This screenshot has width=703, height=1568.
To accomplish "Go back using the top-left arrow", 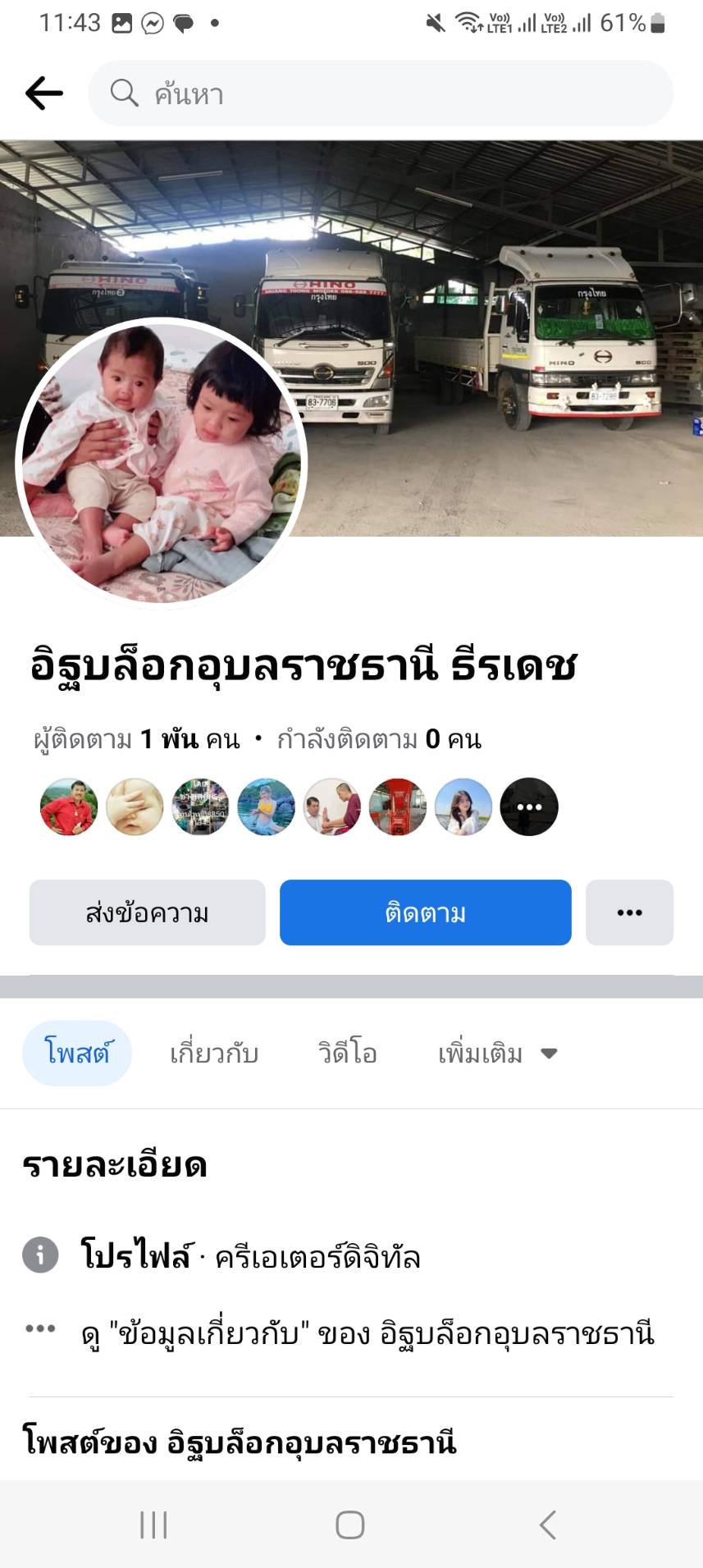I will (44, 94).
